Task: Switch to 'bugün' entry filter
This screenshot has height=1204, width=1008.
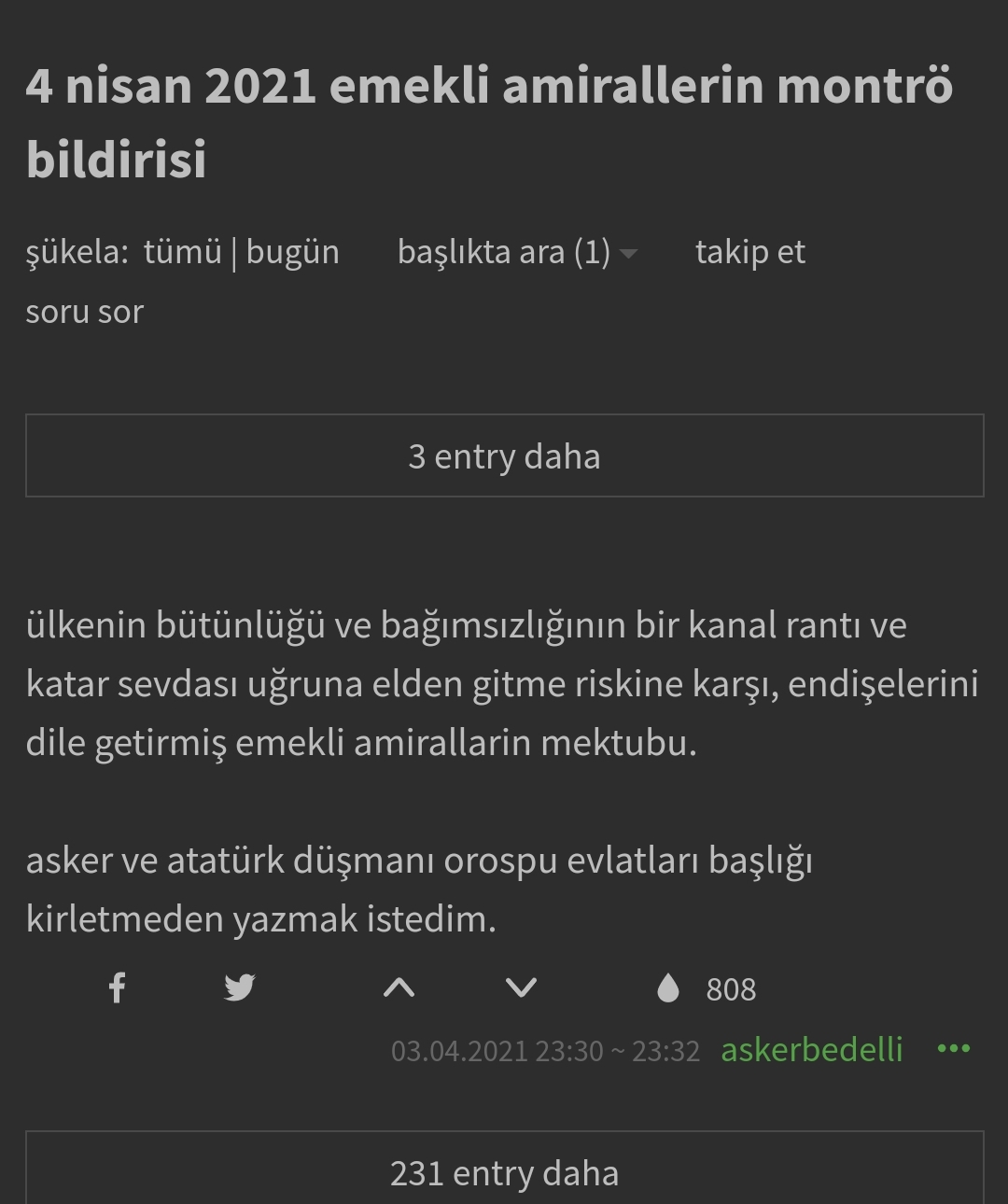Action: tap(292, 250)
